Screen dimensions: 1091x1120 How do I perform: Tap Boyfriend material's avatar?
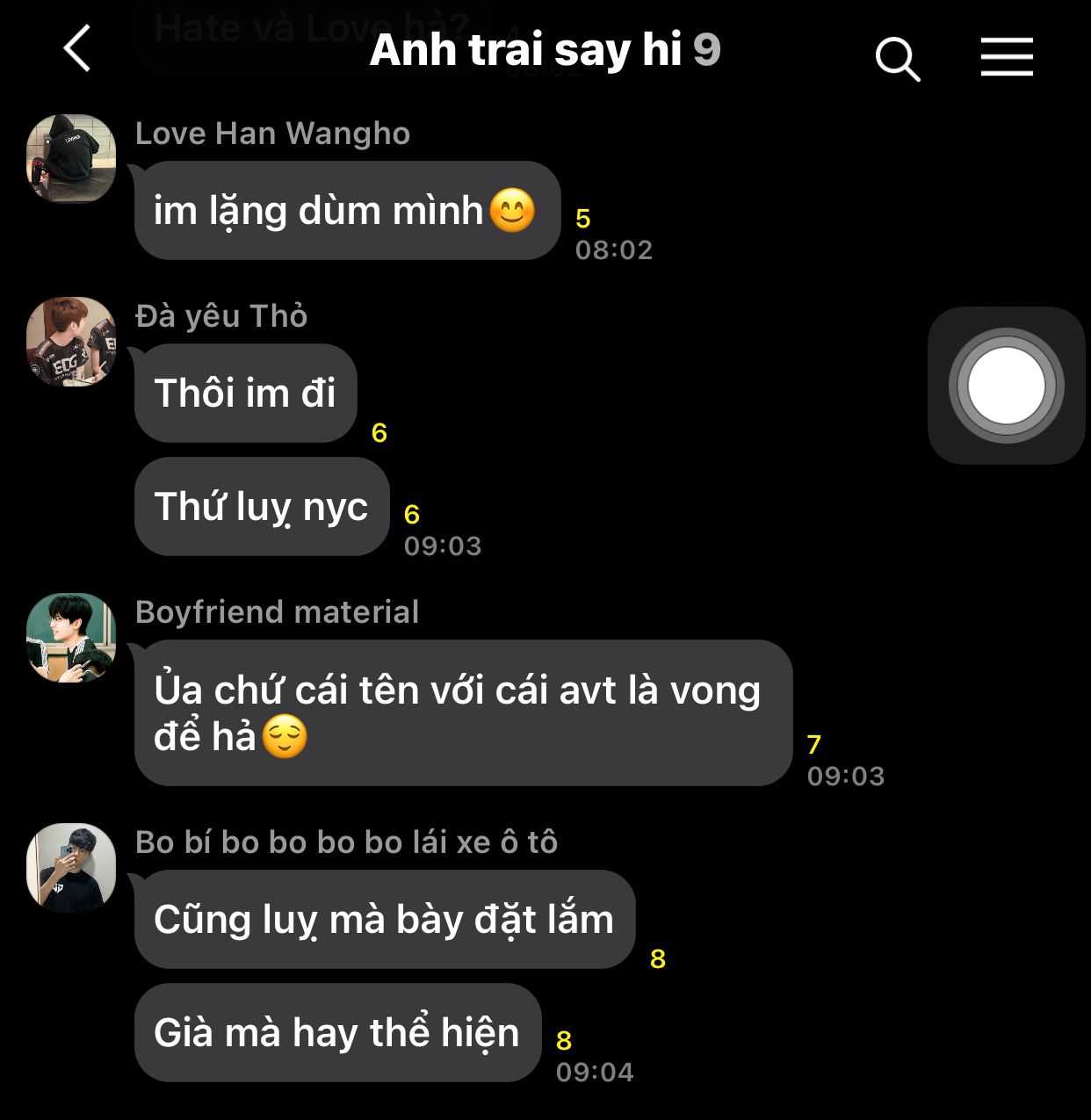[x=71, y=639]
